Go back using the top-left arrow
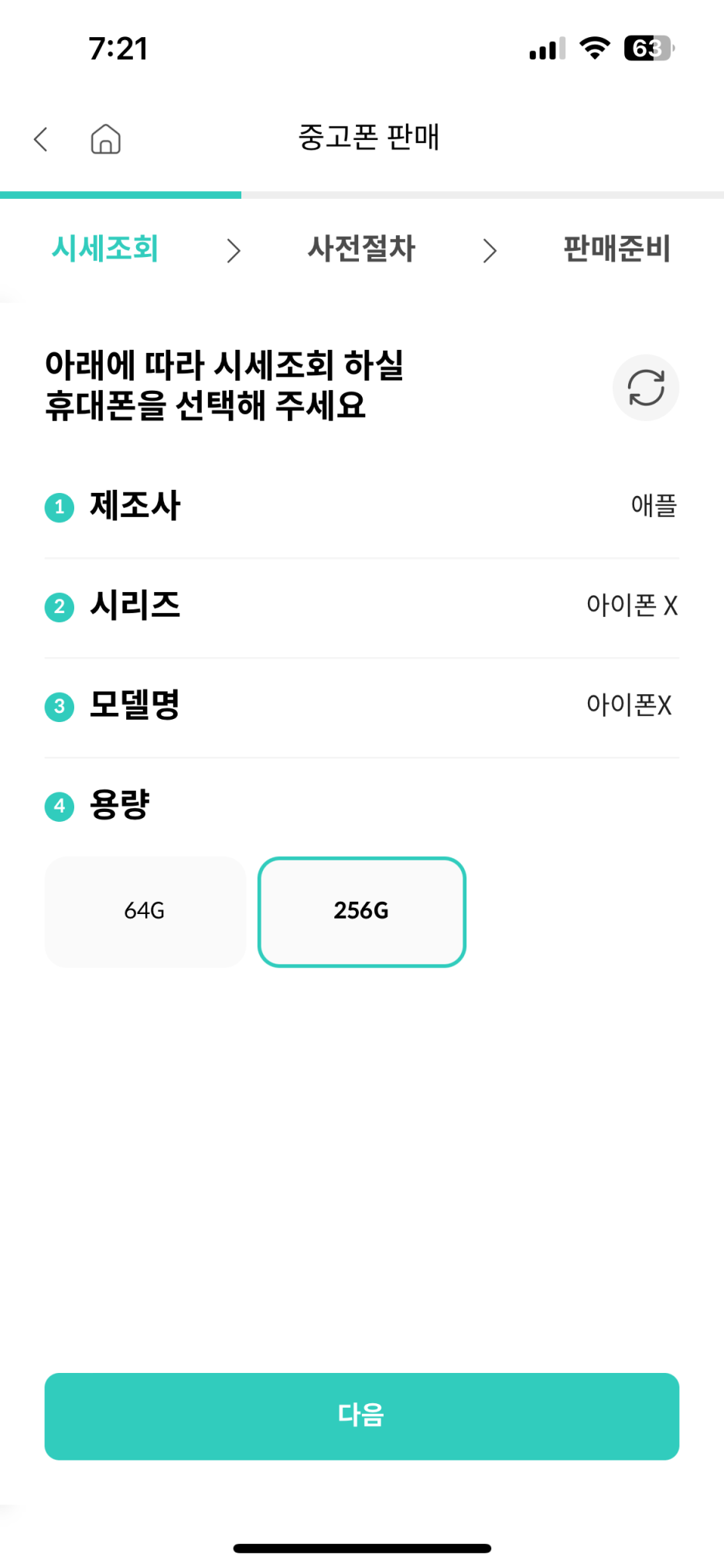 [x=41, y=139]
